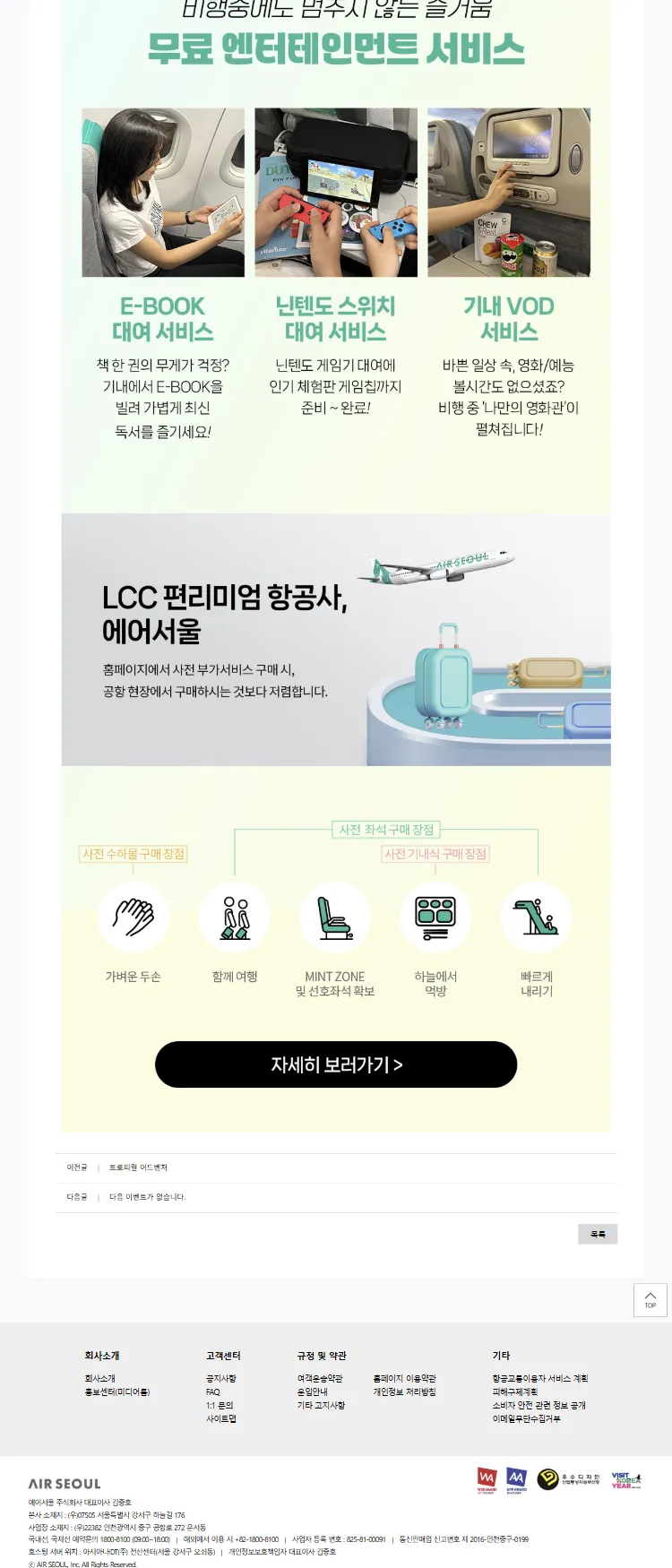The image size is (672, 1568).
Task: Open the 사이트맵 link
Action: [x=220, y=1418]
